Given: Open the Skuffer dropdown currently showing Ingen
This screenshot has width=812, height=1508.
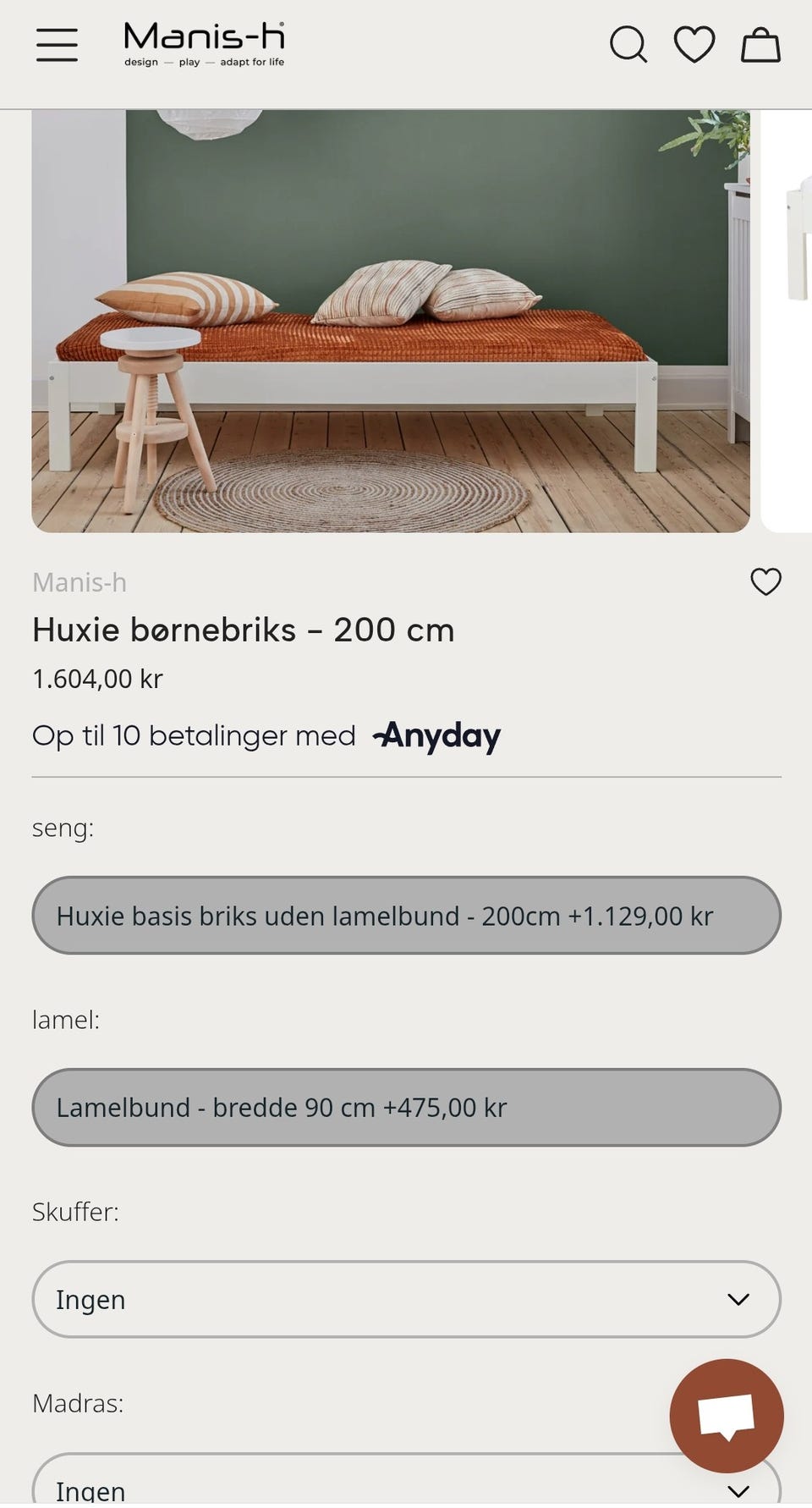Looking at the screenshot, I should click(404, 1299).
